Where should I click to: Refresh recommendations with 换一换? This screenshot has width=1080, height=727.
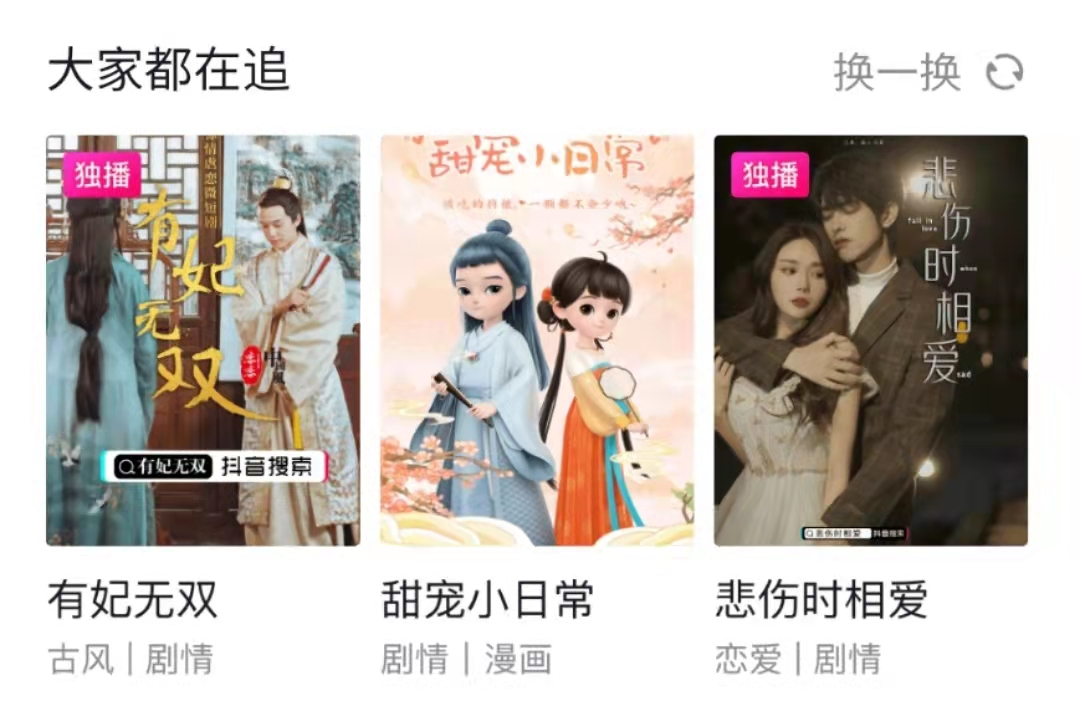tap(927, 73)
